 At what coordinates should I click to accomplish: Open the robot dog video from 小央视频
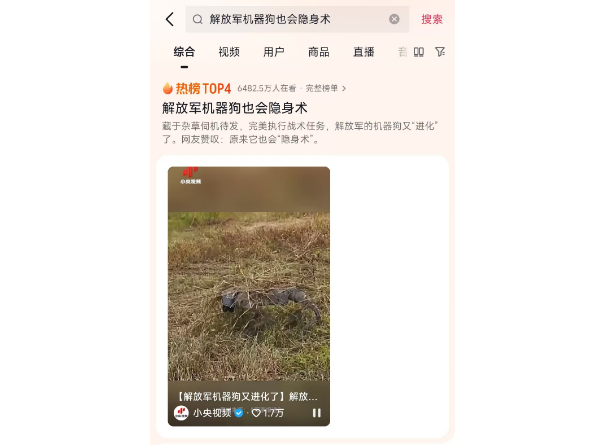[x=248, y=280]
